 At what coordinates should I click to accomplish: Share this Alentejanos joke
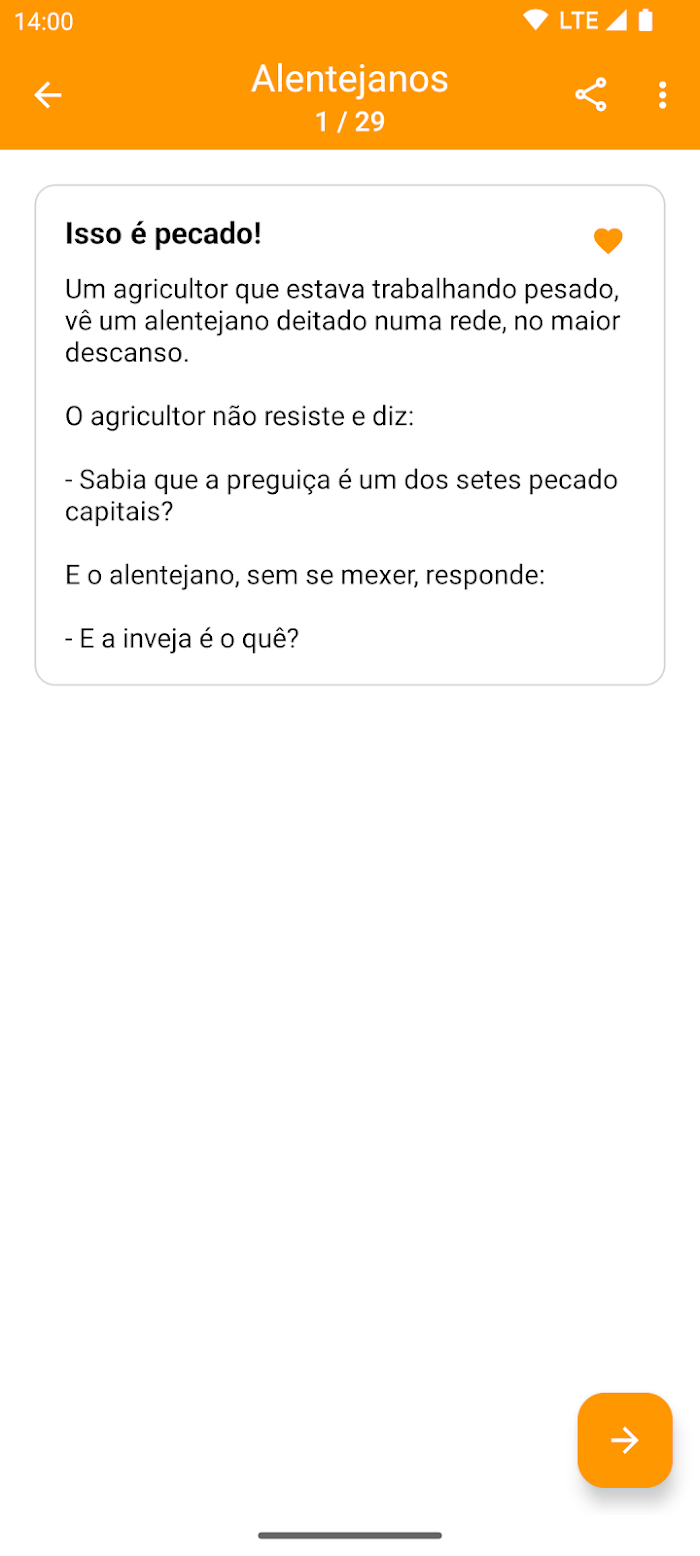point(591,95)
